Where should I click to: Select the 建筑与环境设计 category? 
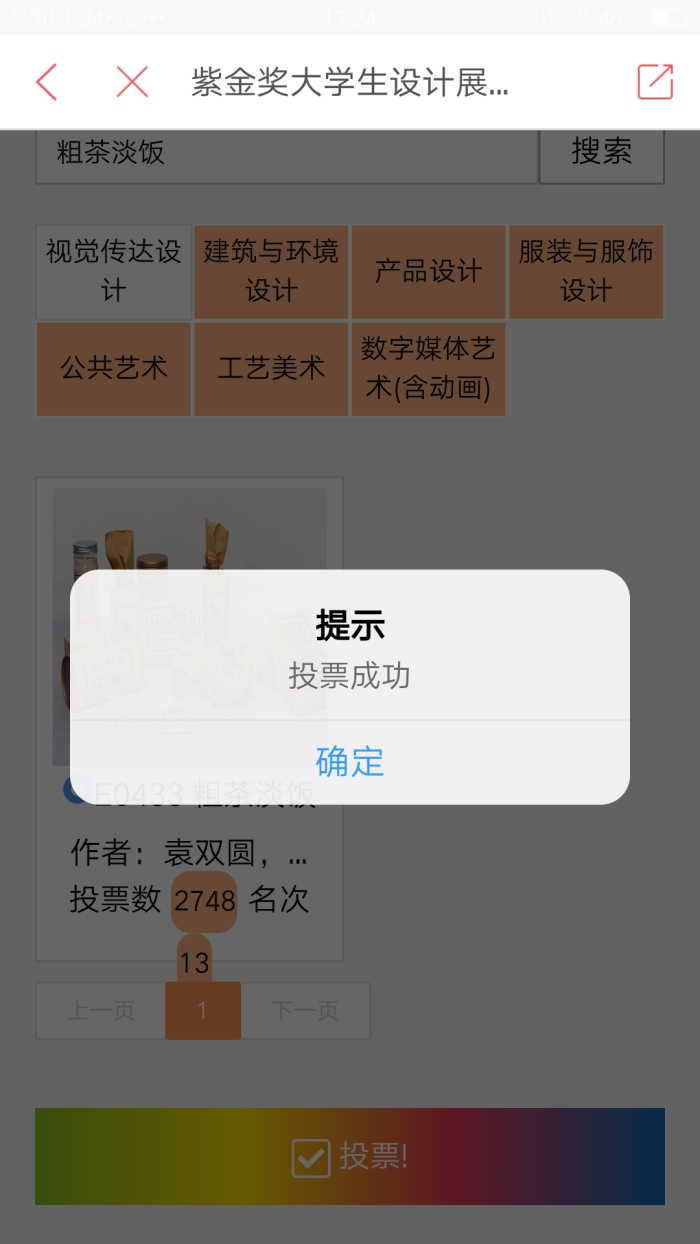click(271, 271)
